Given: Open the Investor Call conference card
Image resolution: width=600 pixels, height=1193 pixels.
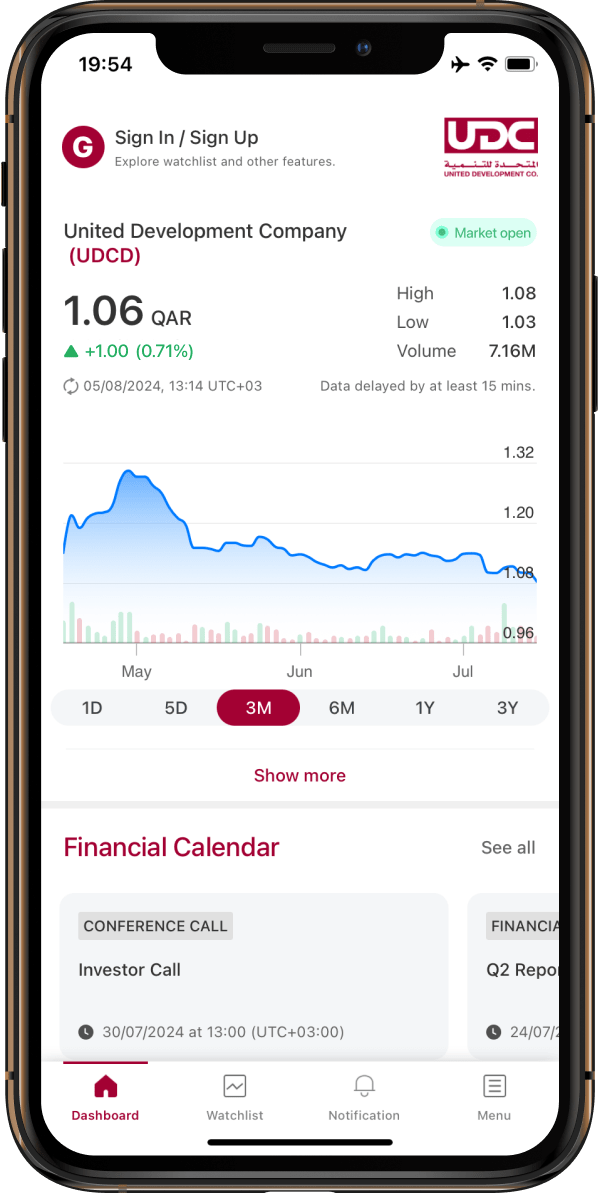Looking at the screenshot, I should (253, 975).
